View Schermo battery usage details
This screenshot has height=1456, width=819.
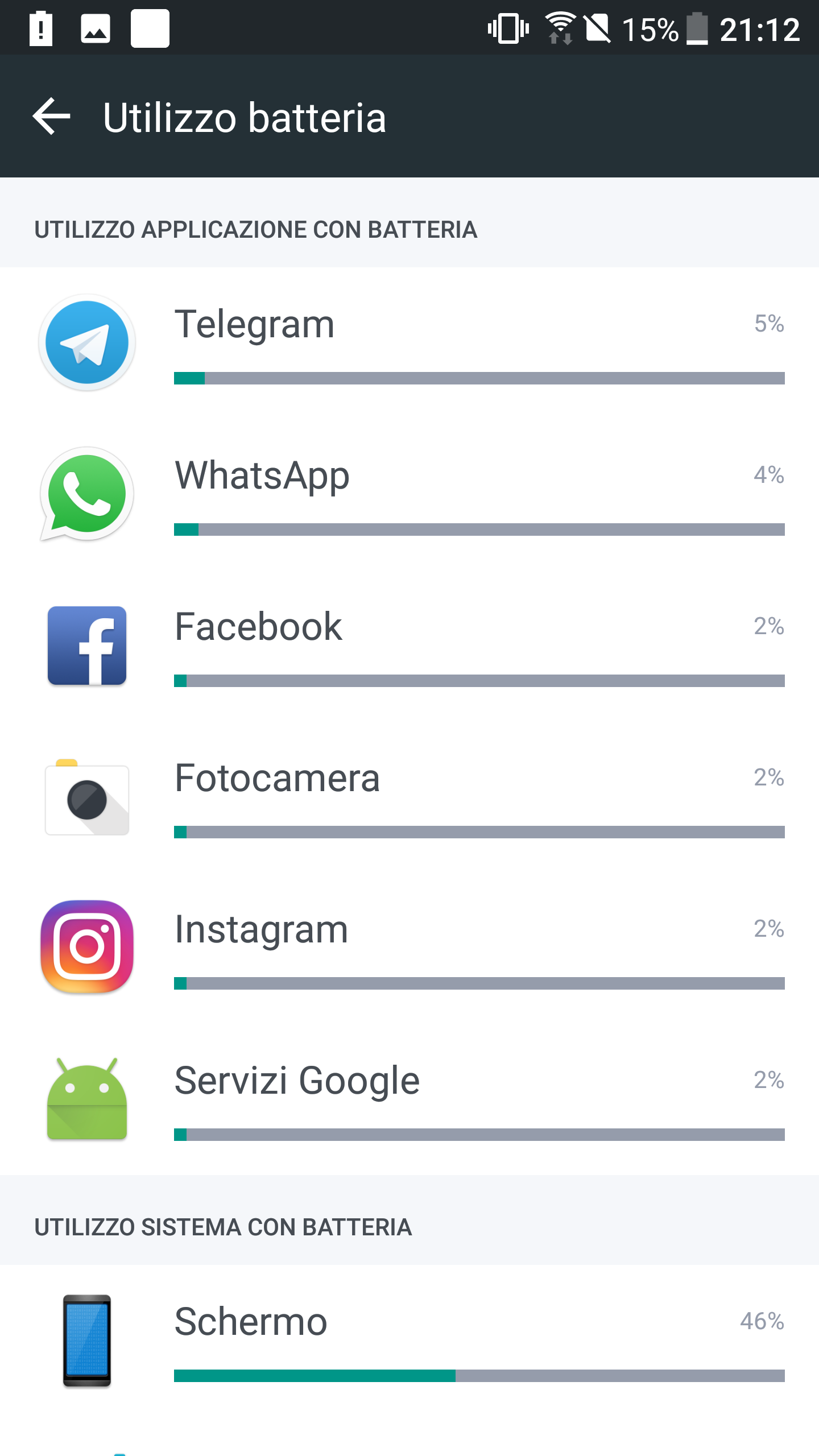[409, 1341]
